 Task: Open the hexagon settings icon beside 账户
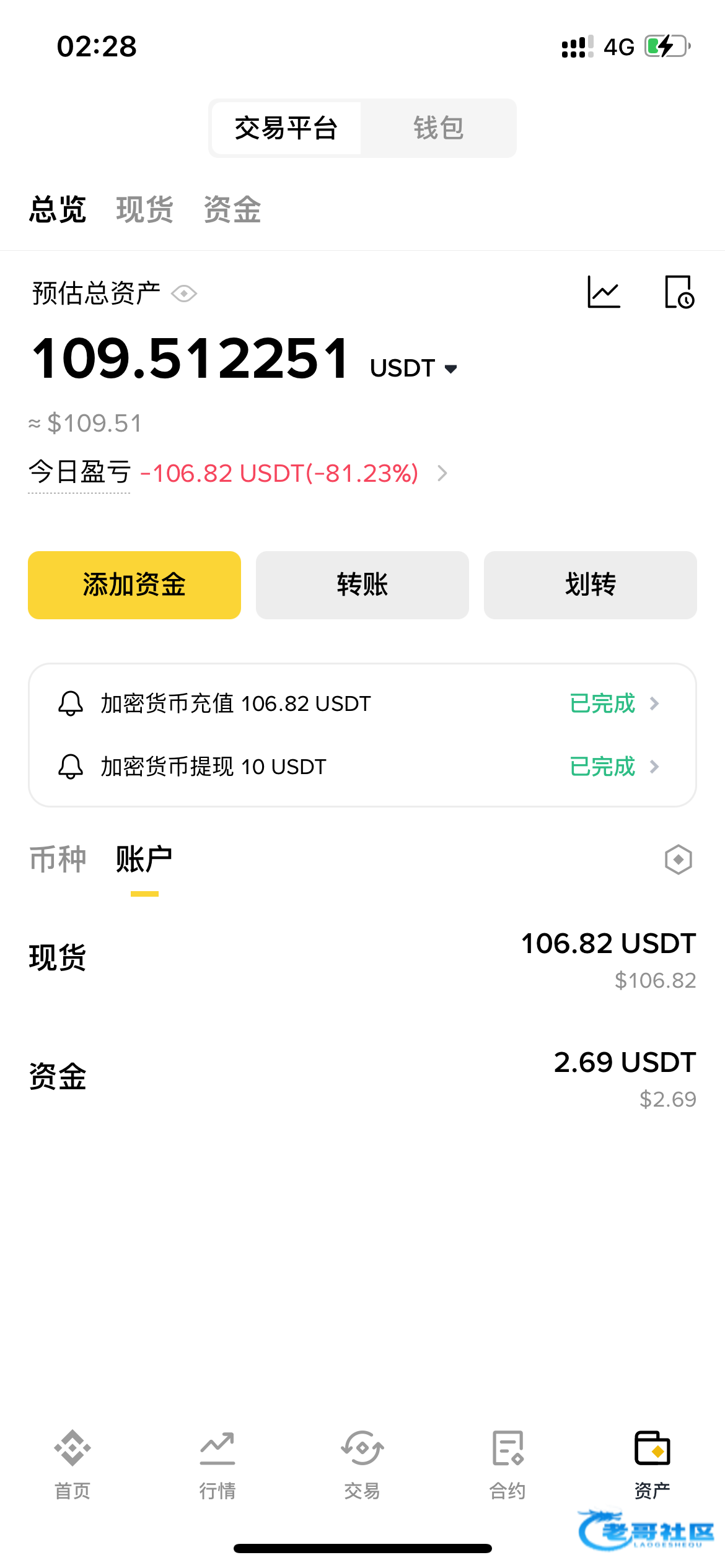(x=678, y=860)
